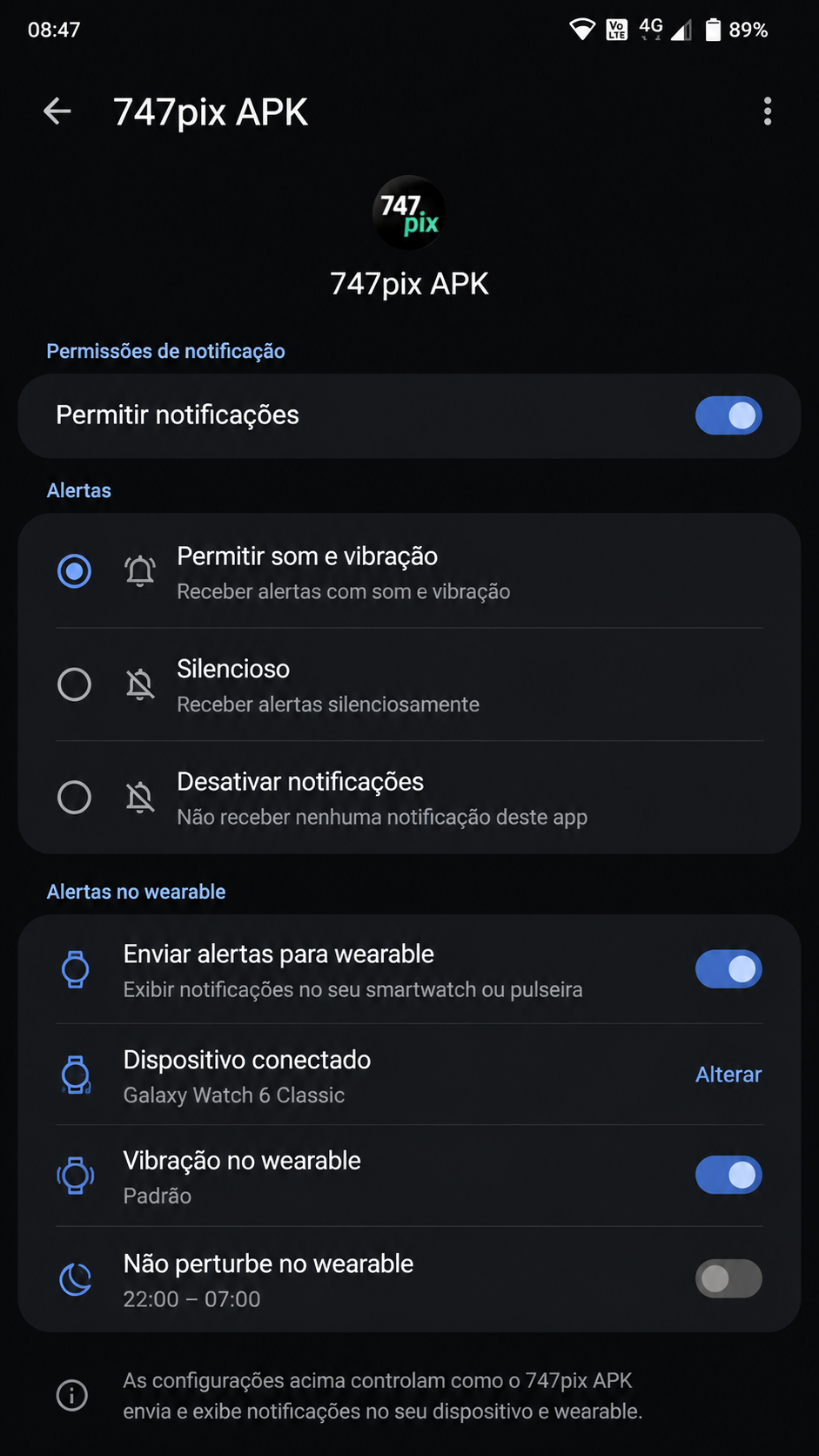Choose the Silencioso alert mode

point(409,684)
